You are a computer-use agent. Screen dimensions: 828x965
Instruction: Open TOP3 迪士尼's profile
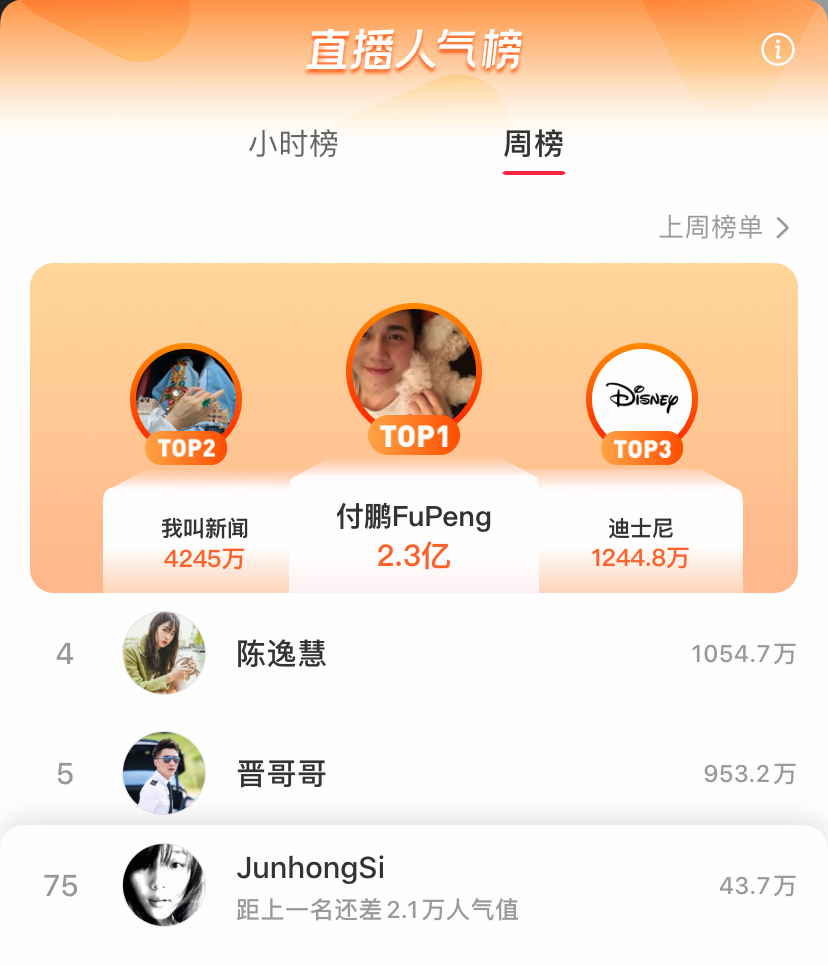coord(641,400)
